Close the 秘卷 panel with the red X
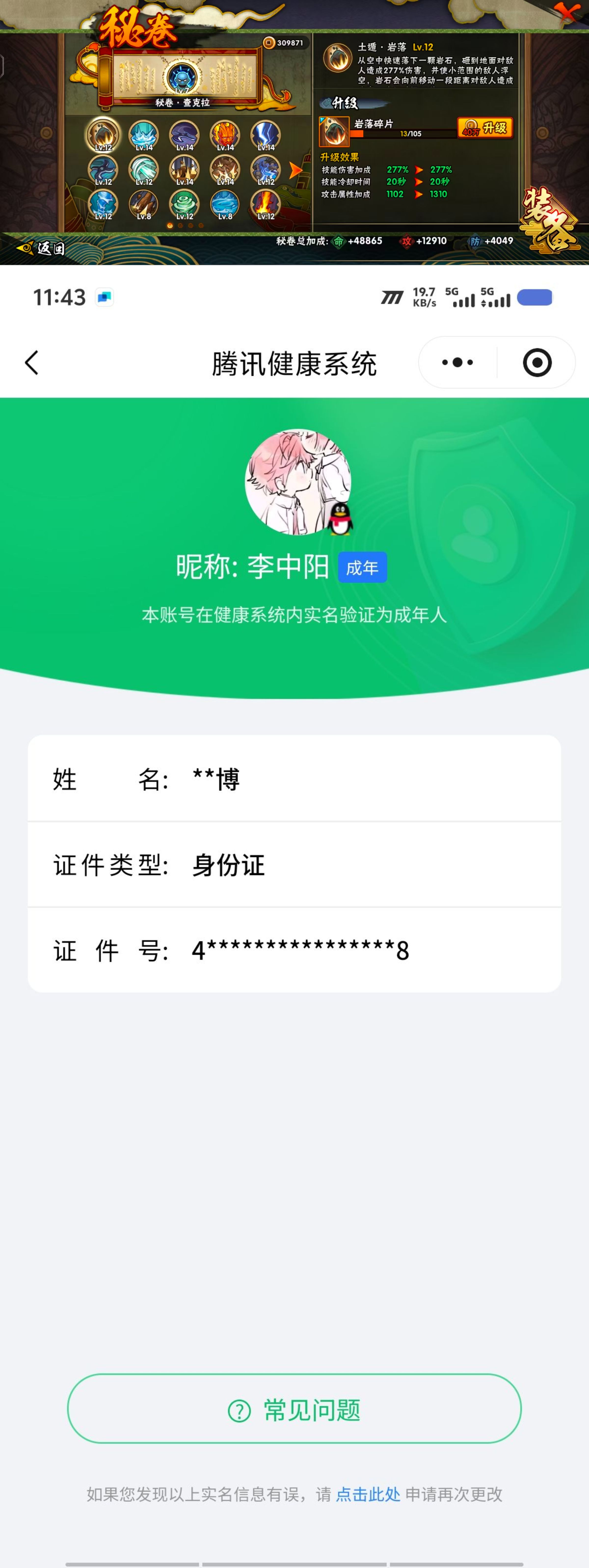The image size is (589, 1568). [568, 12]
